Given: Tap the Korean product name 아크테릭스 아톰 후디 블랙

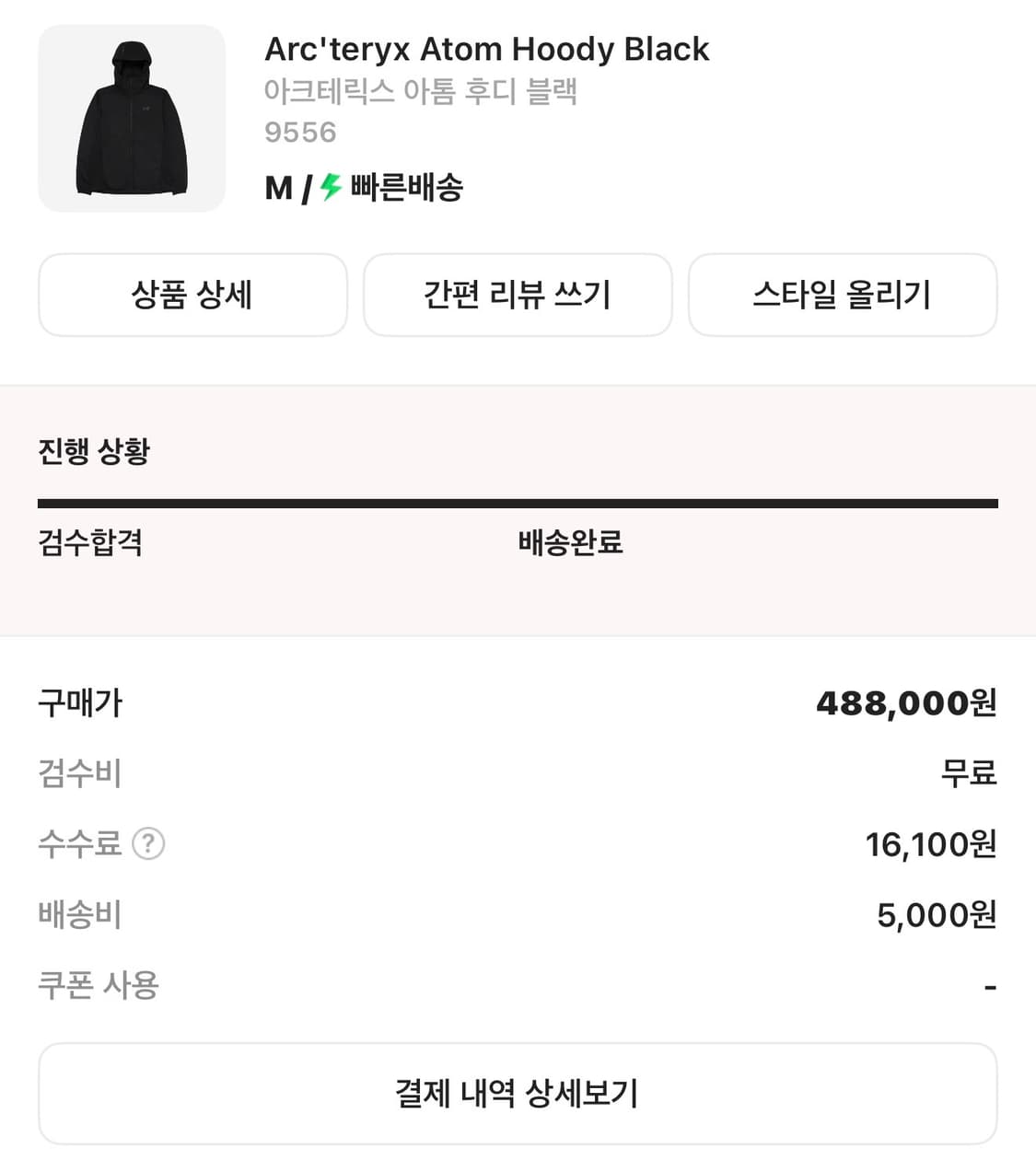Looking at the screenshot, I should [x=421, y=92].
